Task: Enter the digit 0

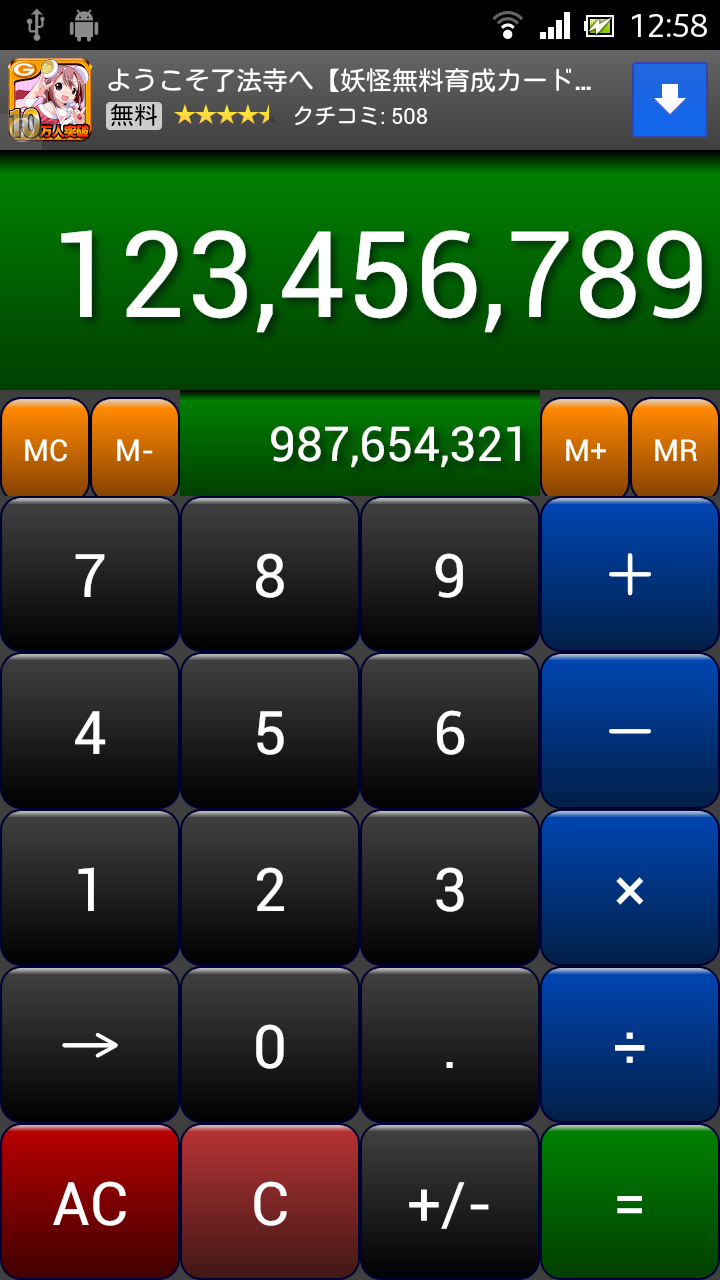Action: pos(270,1045)
